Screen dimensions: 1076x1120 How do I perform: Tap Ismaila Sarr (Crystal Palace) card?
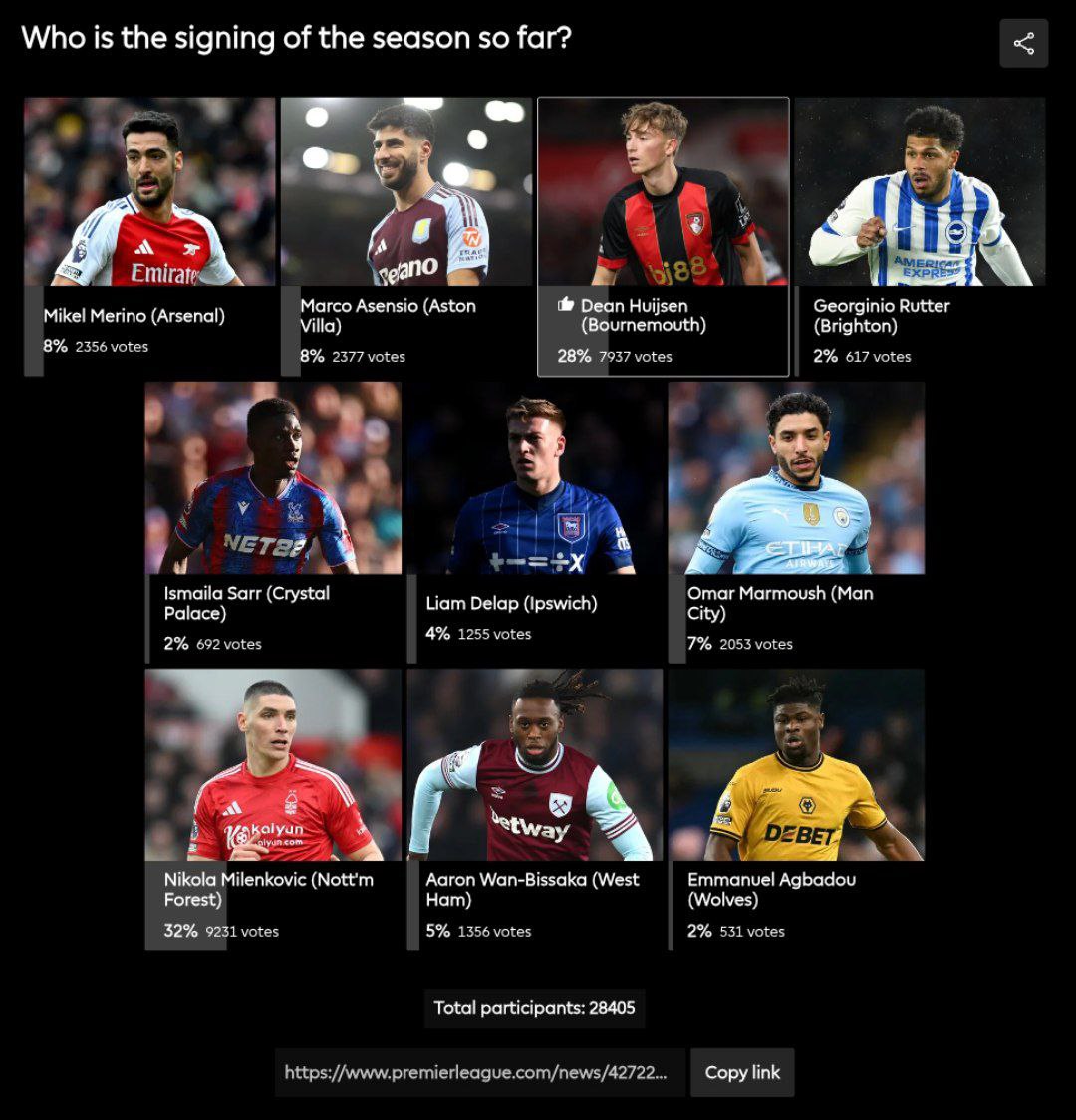point(273,521)
